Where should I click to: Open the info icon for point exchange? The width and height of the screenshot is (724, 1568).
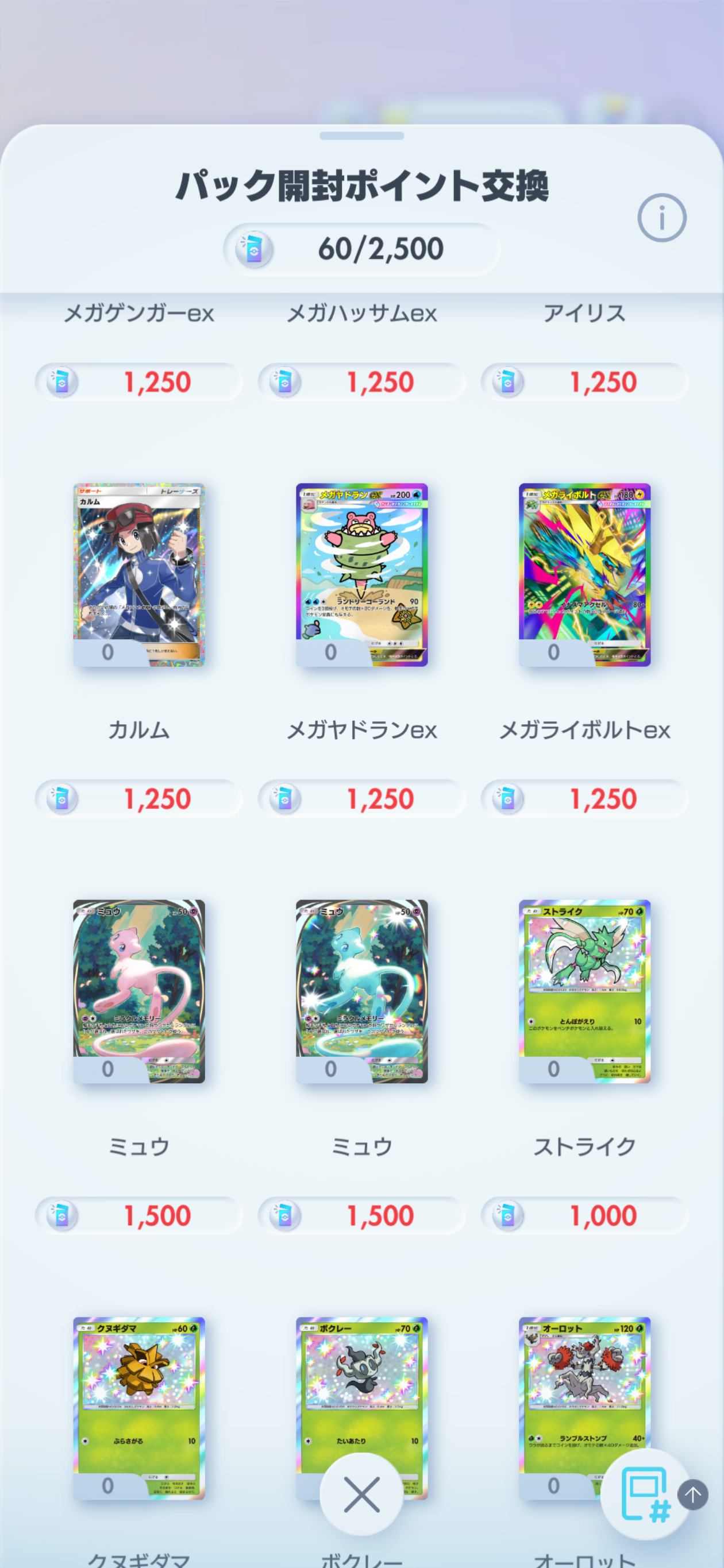pyautogui.click(x=661, y=218)
